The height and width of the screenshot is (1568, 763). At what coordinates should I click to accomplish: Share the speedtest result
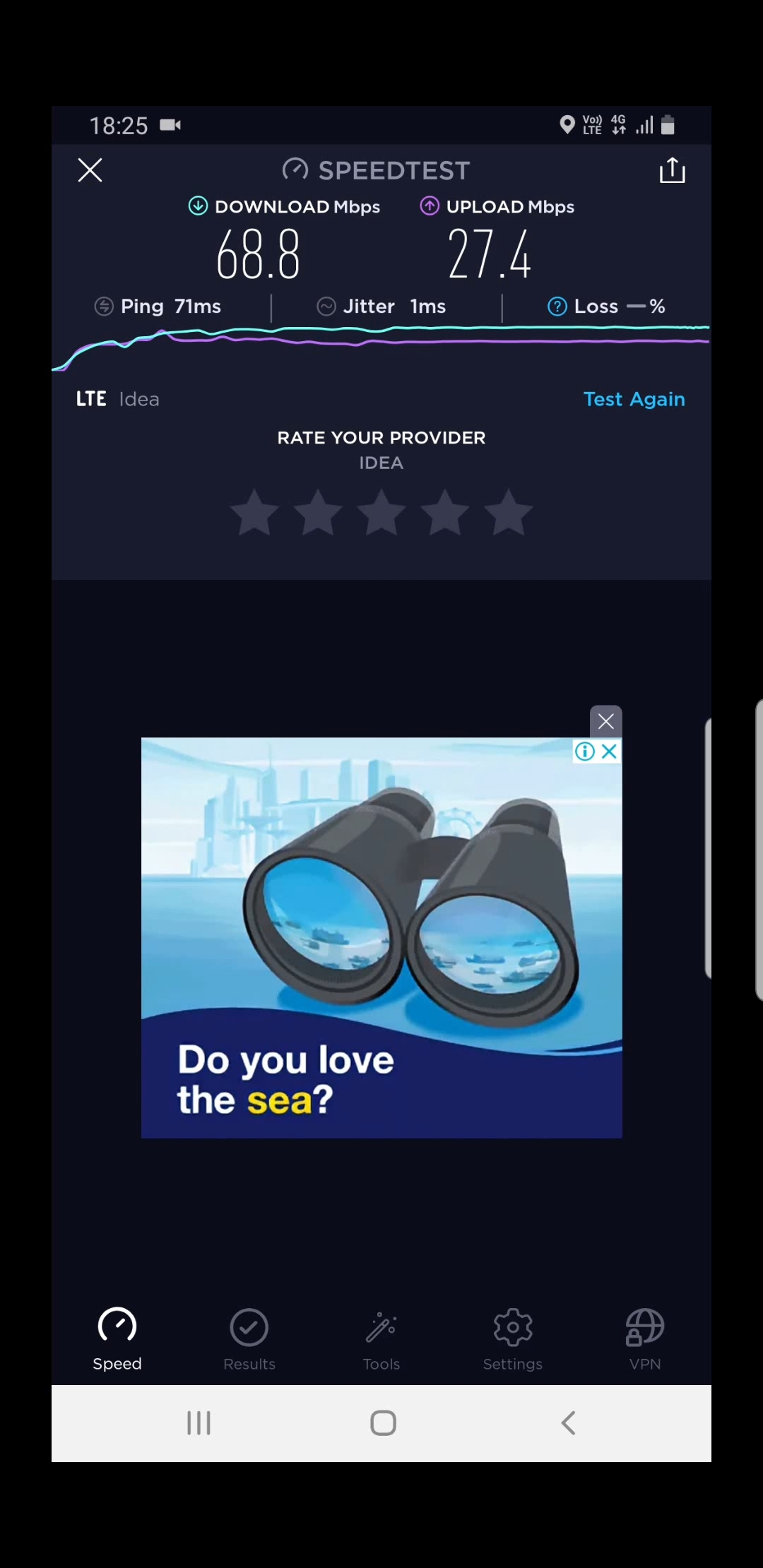672,170
